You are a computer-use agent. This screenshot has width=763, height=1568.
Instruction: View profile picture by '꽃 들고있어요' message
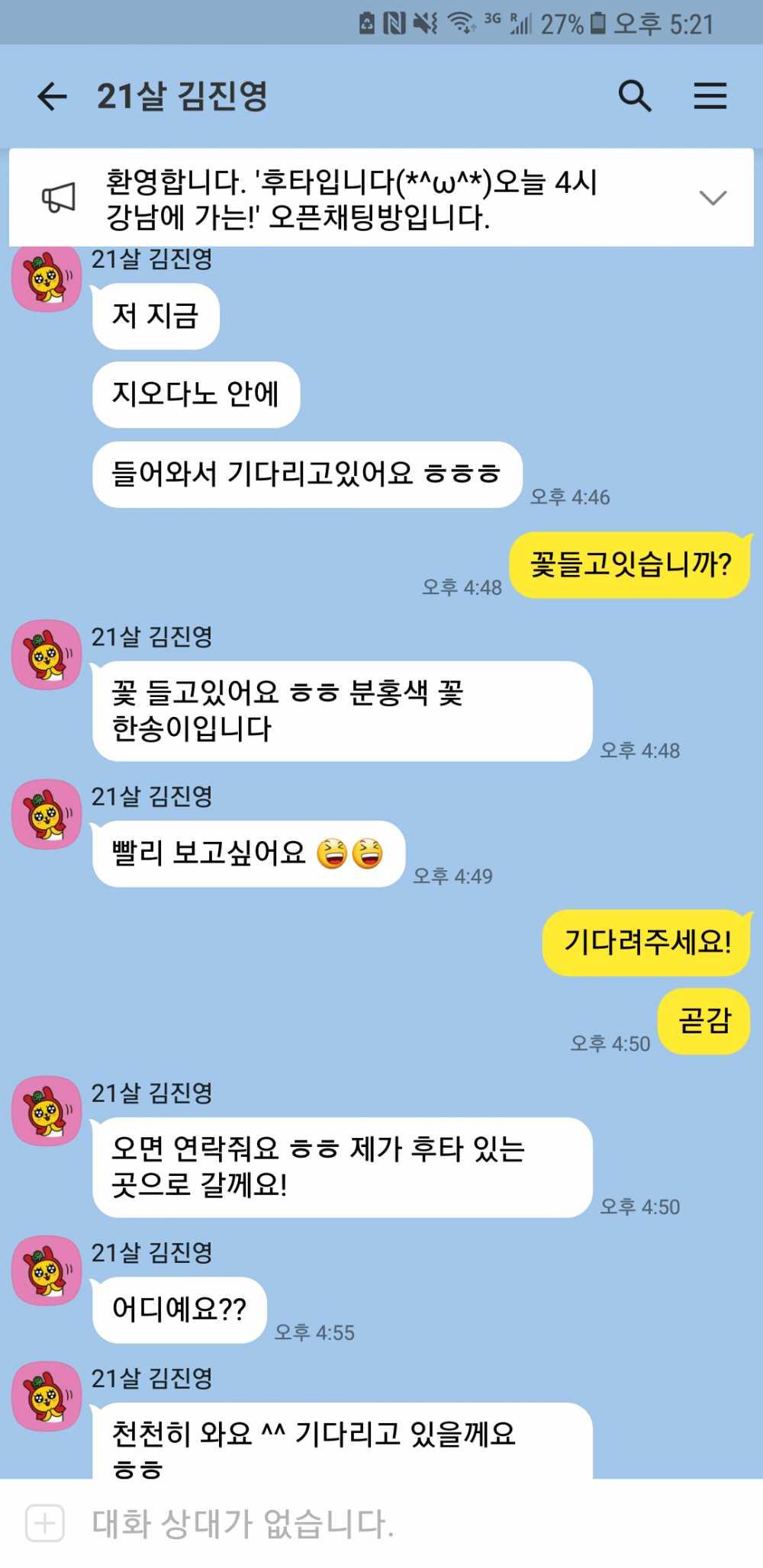pyautogui.click(x=47, y=654)
